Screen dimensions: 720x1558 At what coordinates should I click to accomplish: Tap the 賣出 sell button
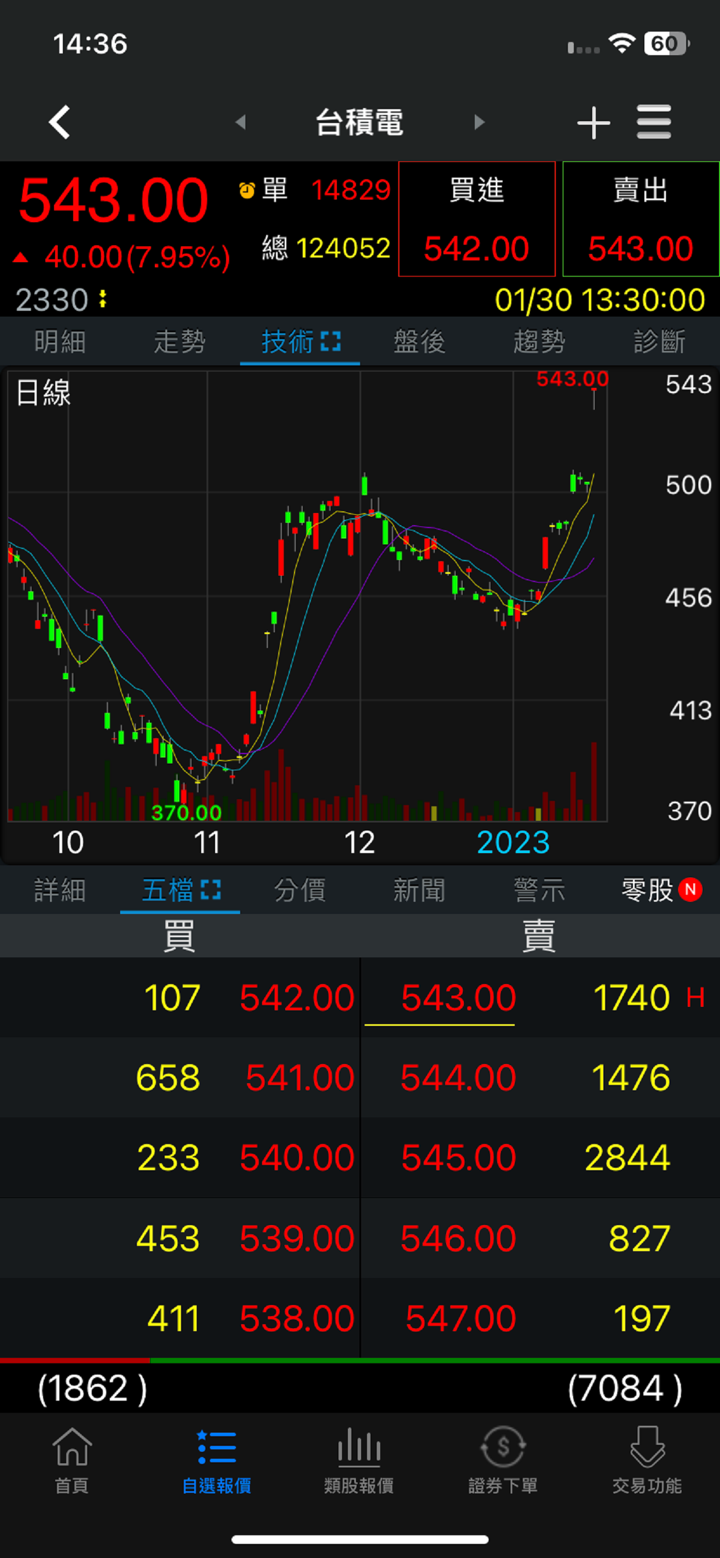[640, 219]
